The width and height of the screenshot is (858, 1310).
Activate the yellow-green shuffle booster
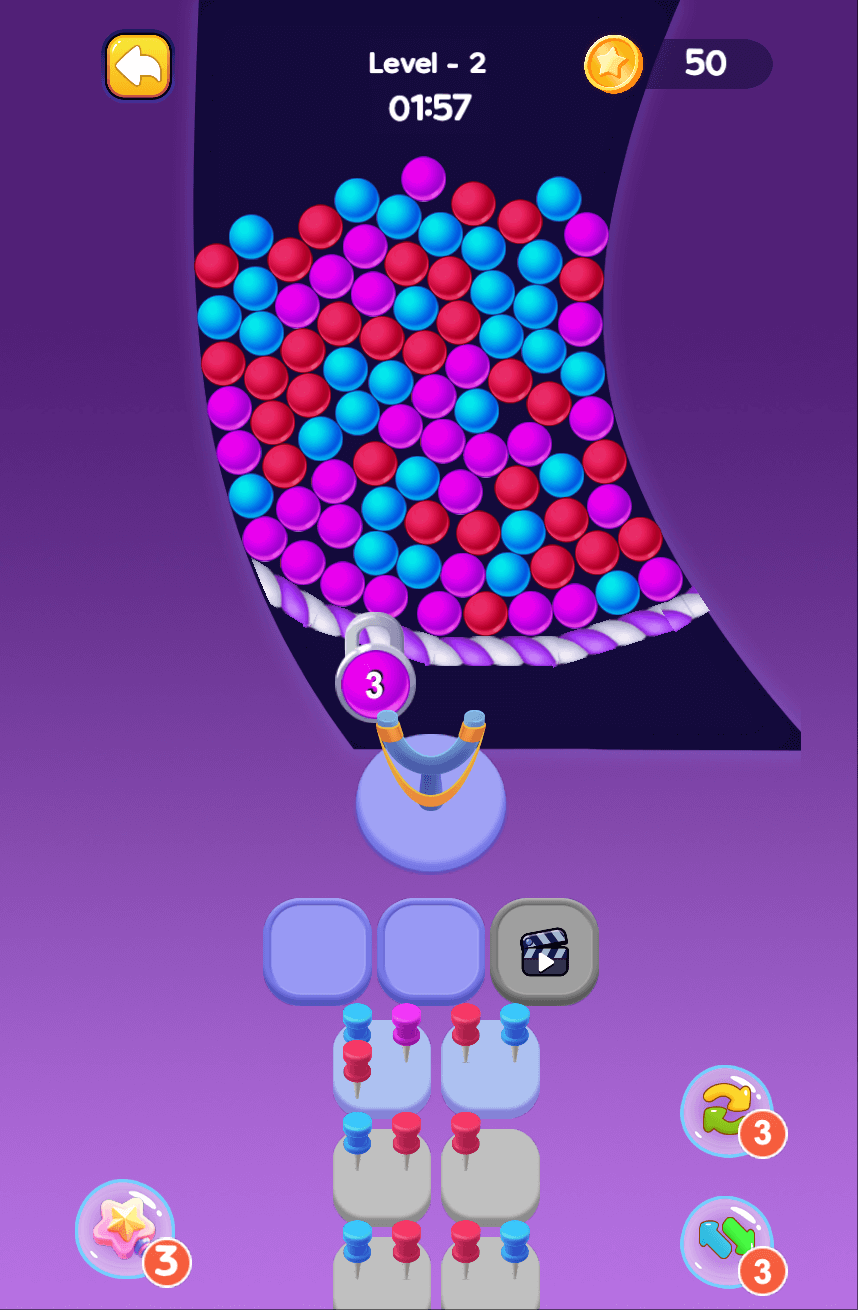(727, 1110)
